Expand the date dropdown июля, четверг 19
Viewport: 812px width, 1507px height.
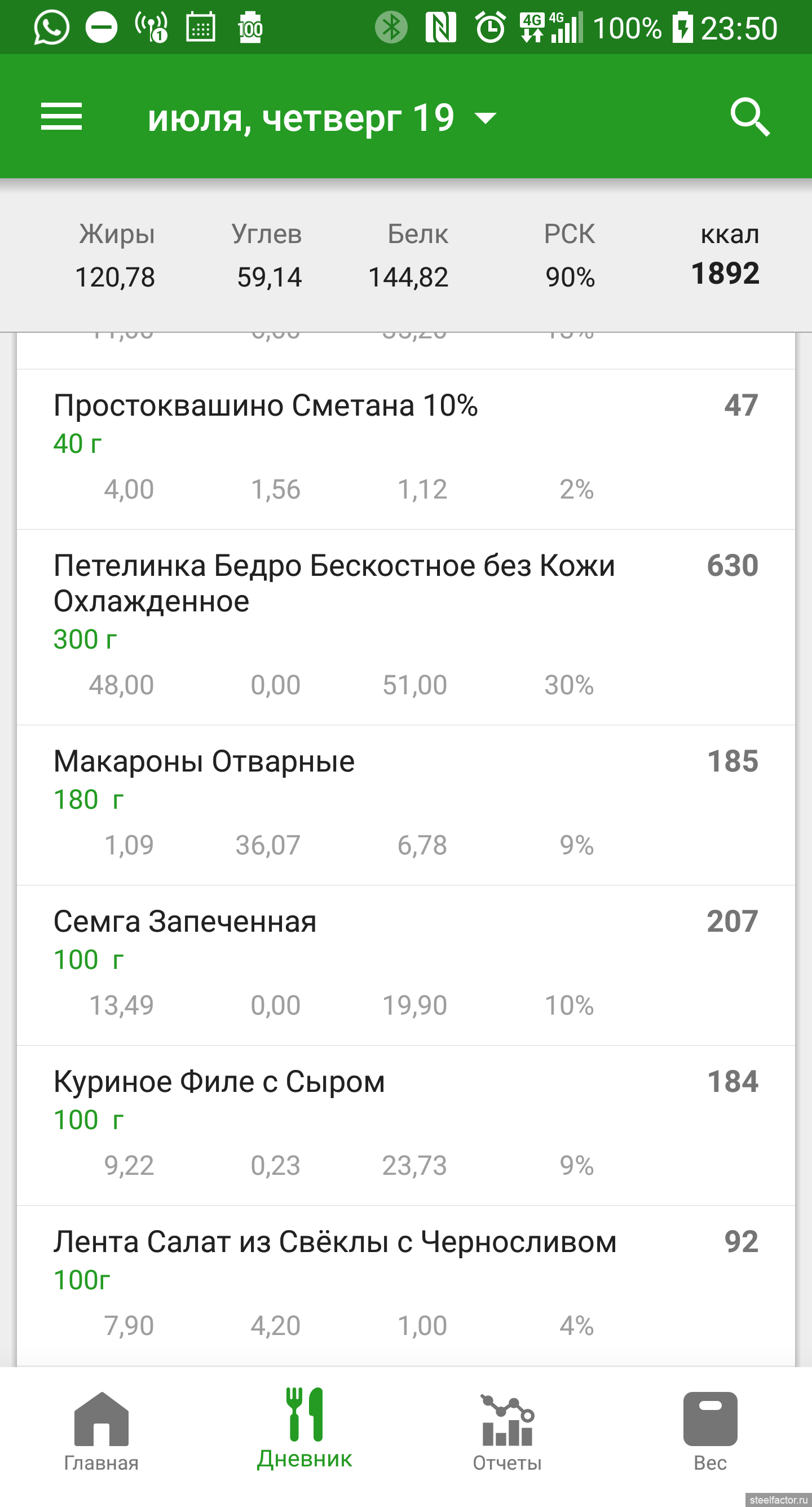click(x=323, y=117)
